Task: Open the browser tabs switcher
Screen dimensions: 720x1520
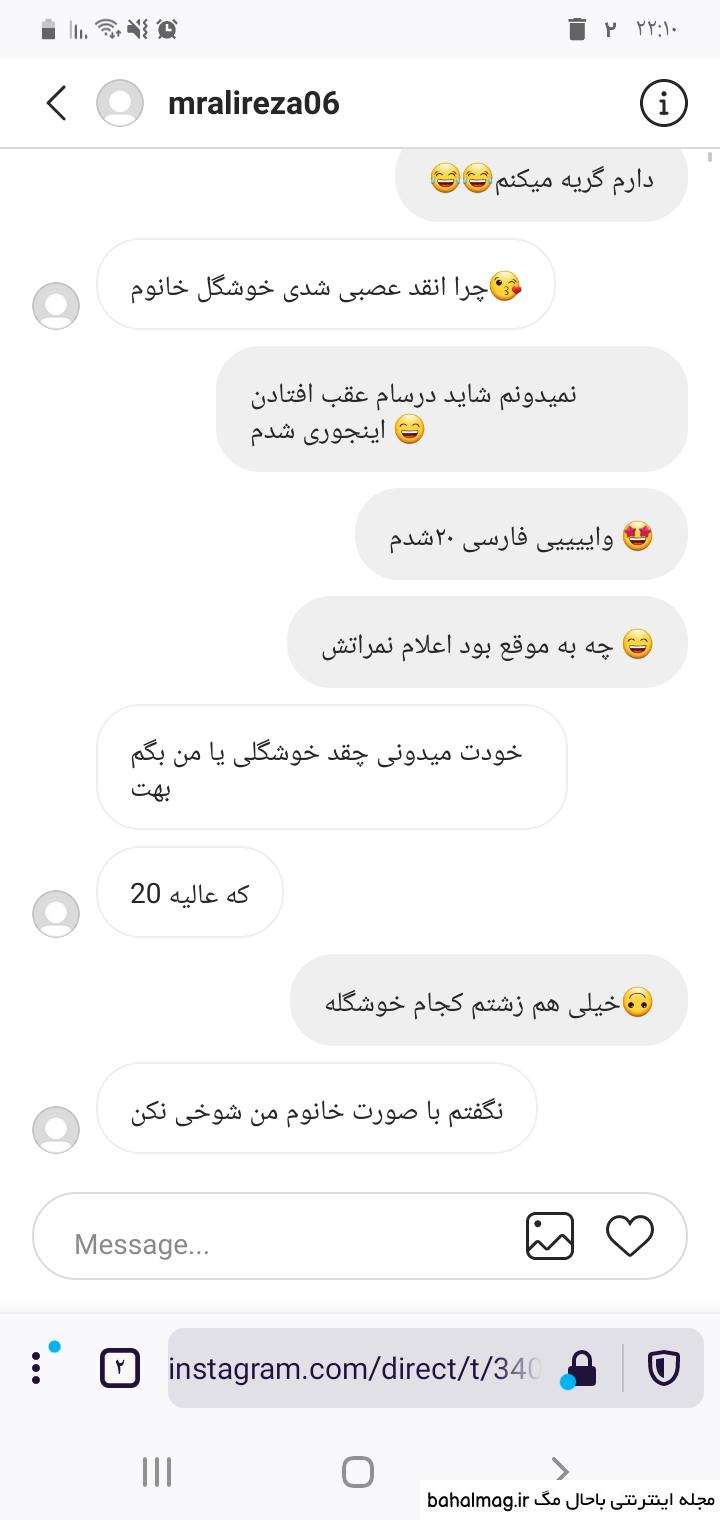Action: [x=120, y=1368]
